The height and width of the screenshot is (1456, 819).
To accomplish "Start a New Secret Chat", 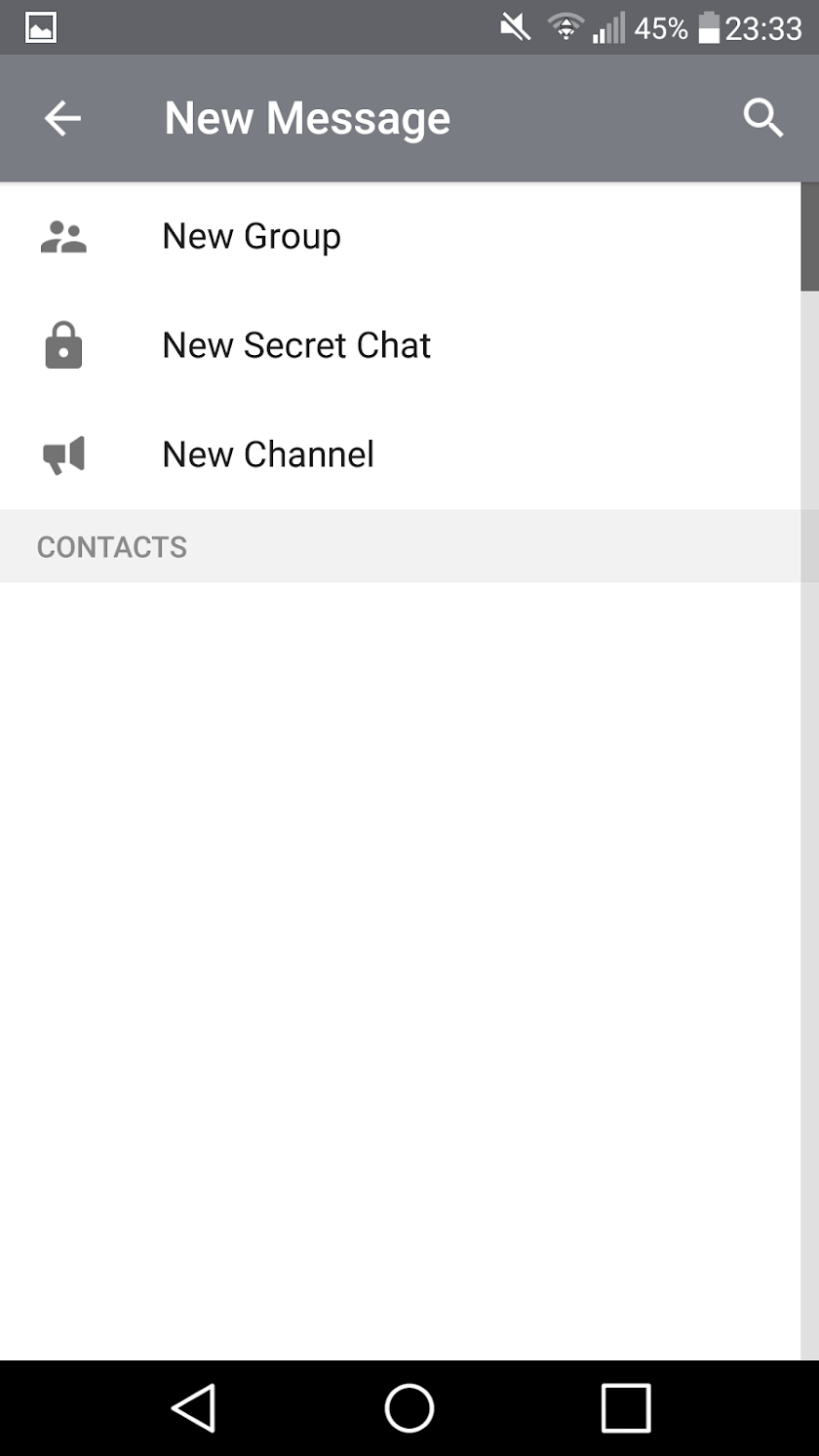I will pos(296,346).
